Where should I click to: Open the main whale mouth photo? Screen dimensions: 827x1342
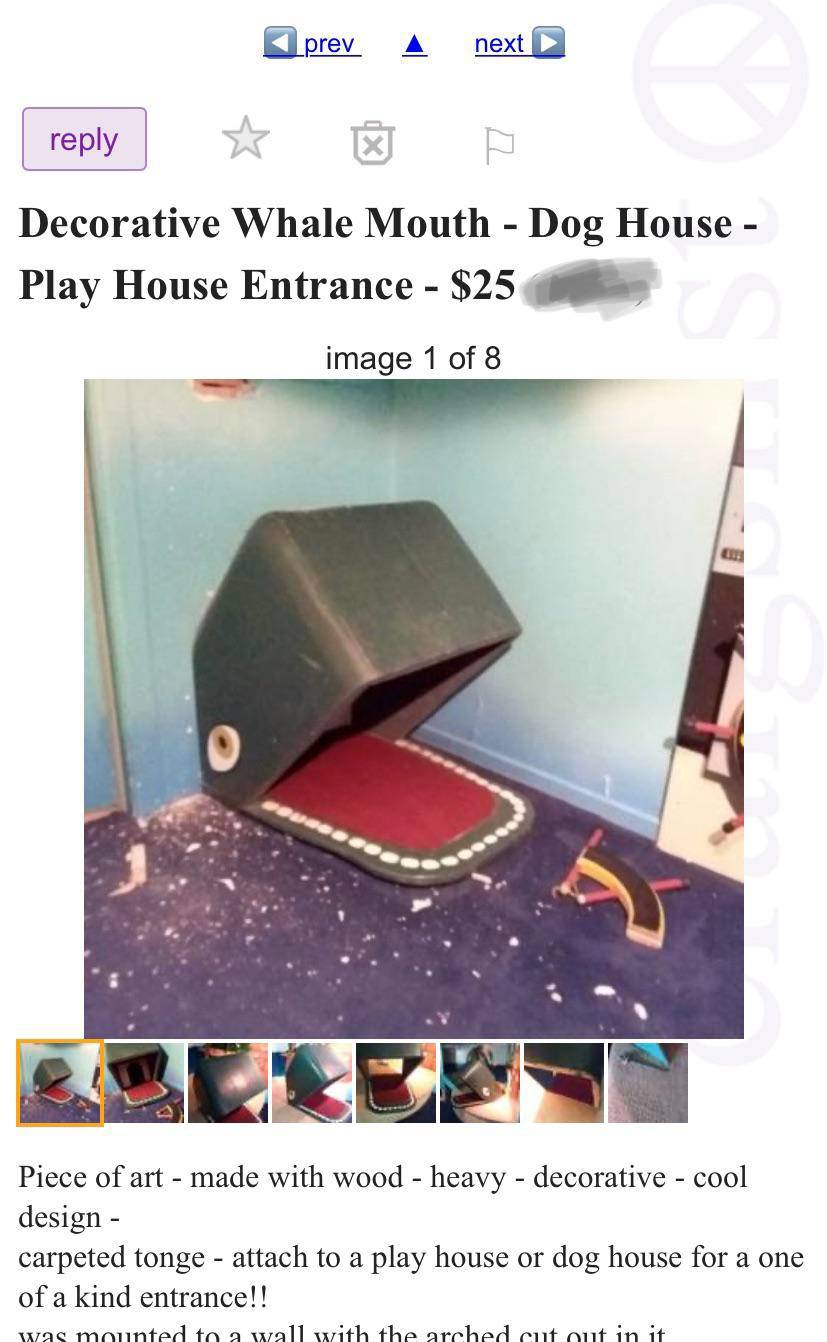[x=413, y=708]
